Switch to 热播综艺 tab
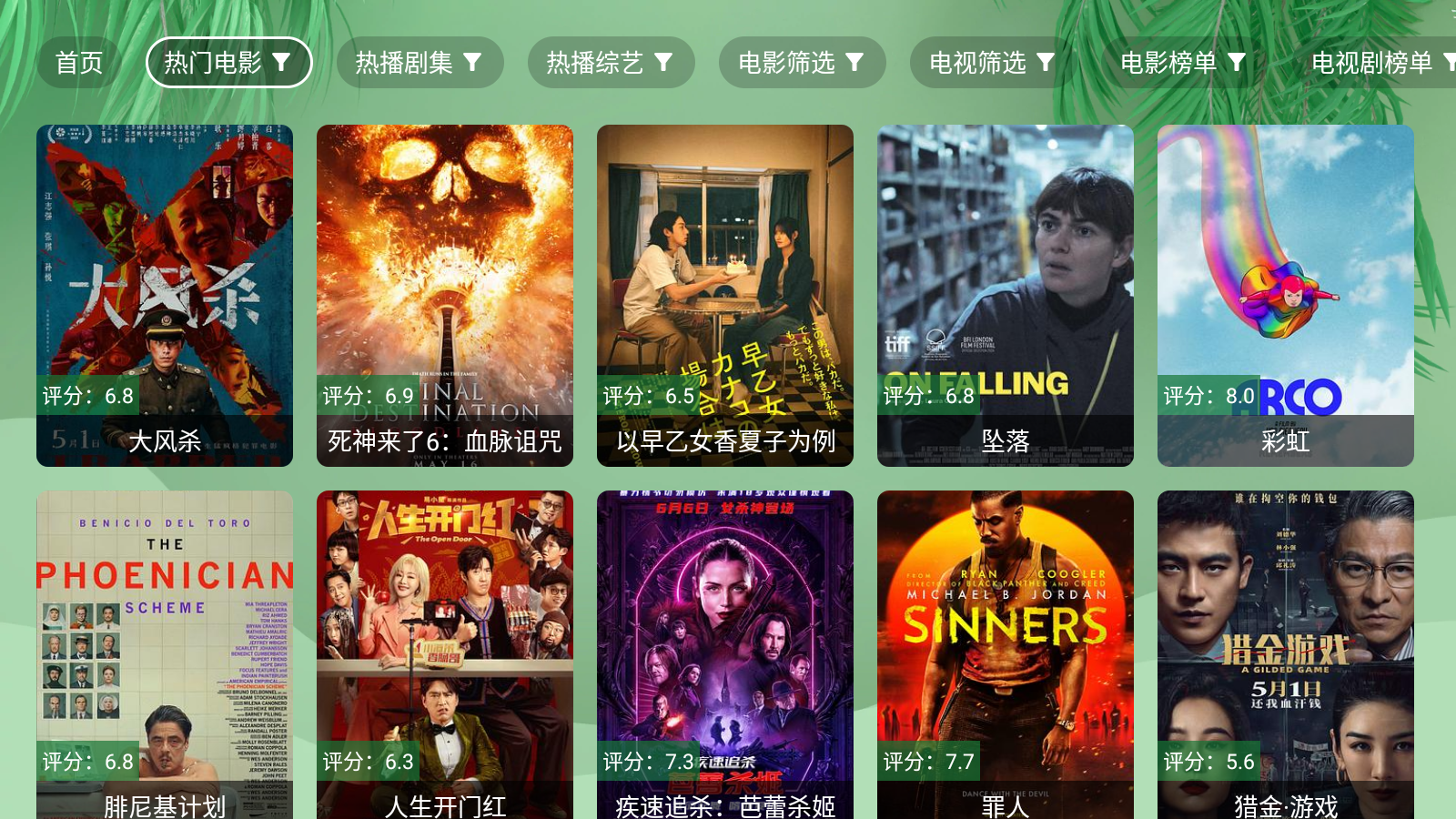 tap(611, 63)
